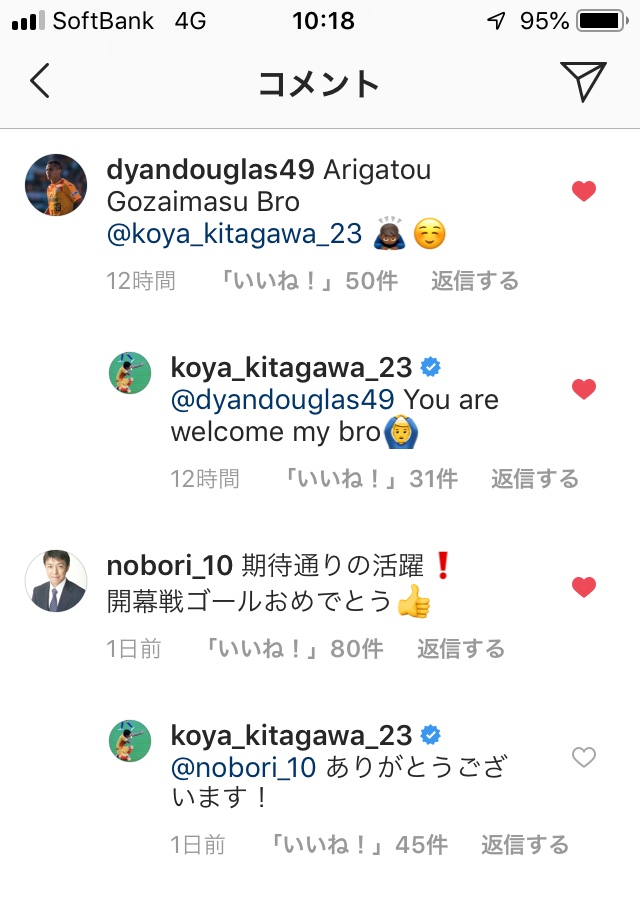Open nobori_10's profile picture
This screenshot has width=640, height=914.
pos(56,581)
